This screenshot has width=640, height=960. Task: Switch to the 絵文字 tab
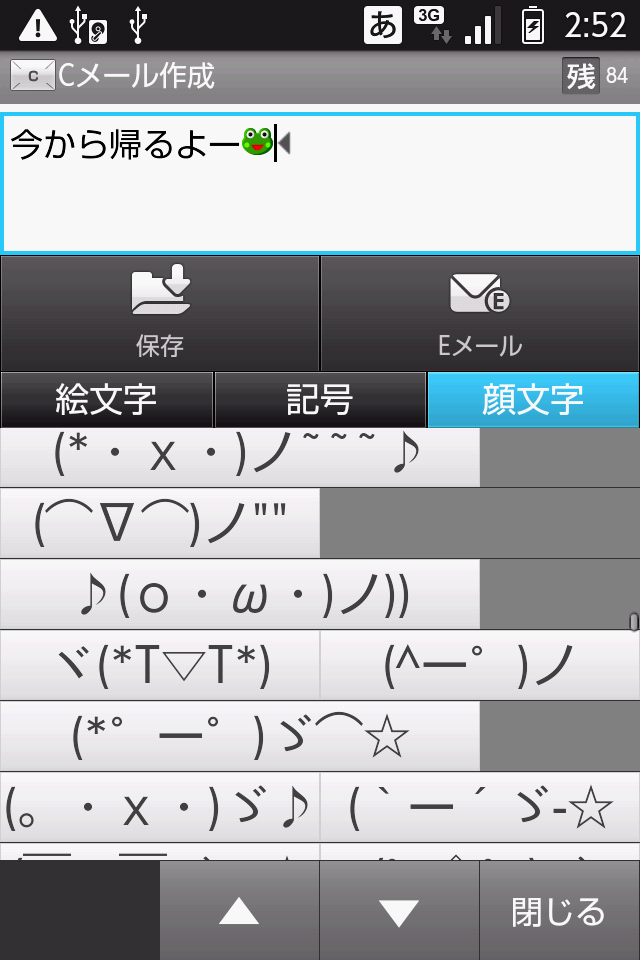pyautogui.click(x=107, y=399)
